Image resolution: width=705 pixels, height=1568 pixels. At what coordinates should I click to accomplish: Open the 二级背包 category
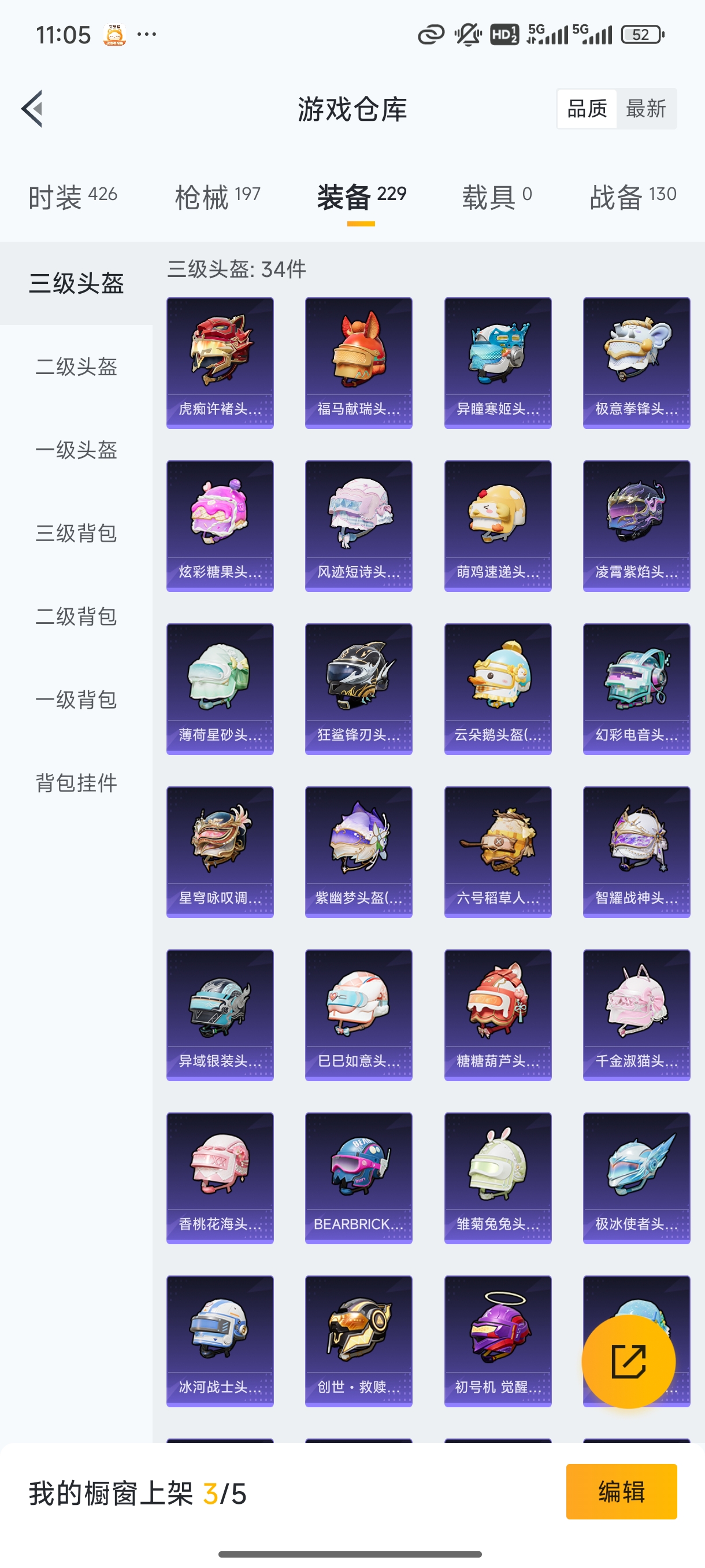pos(76,616)
